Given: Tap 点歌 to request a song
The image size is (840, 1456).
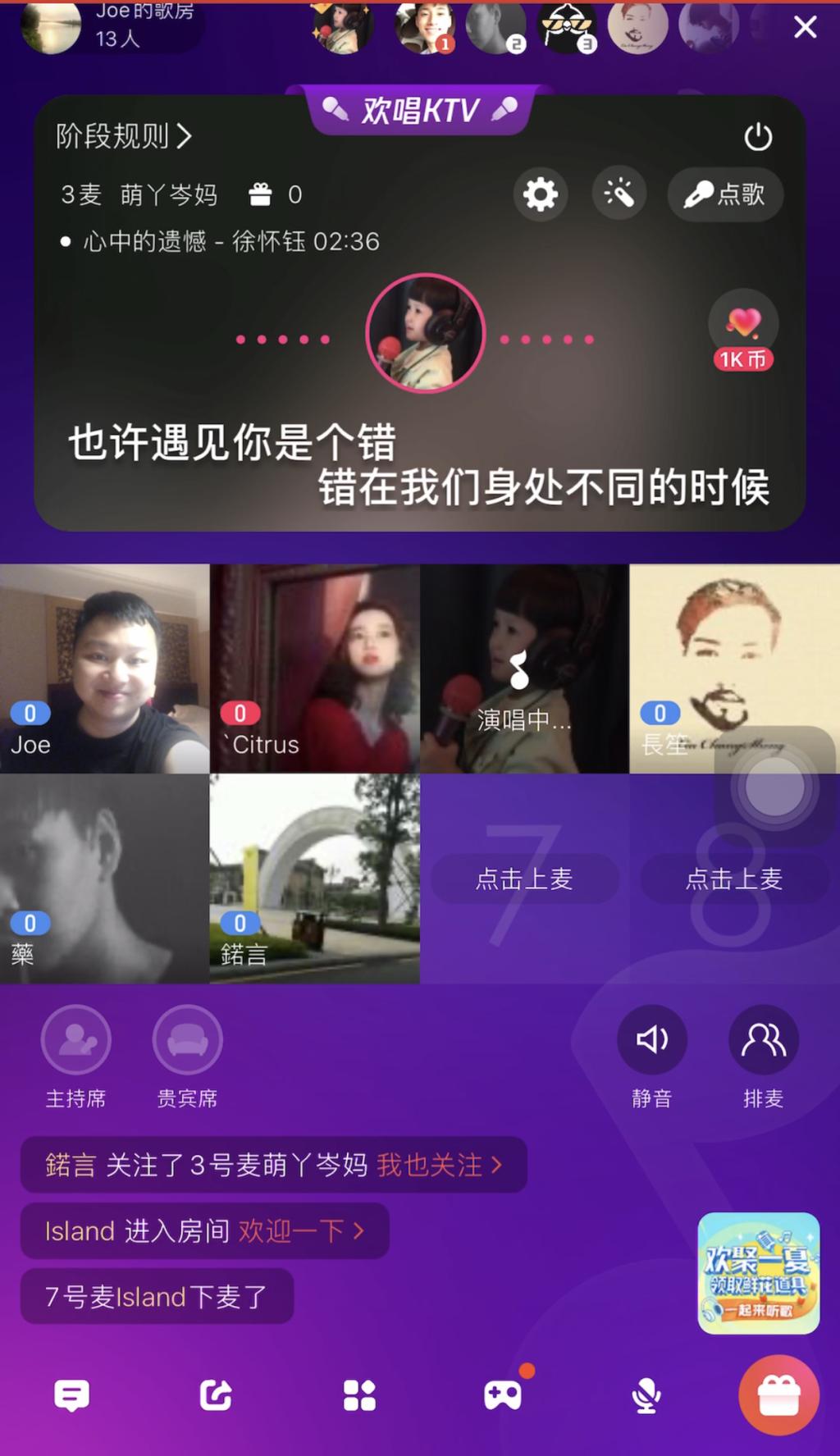Looking at the screenshot, I should 725,194.
